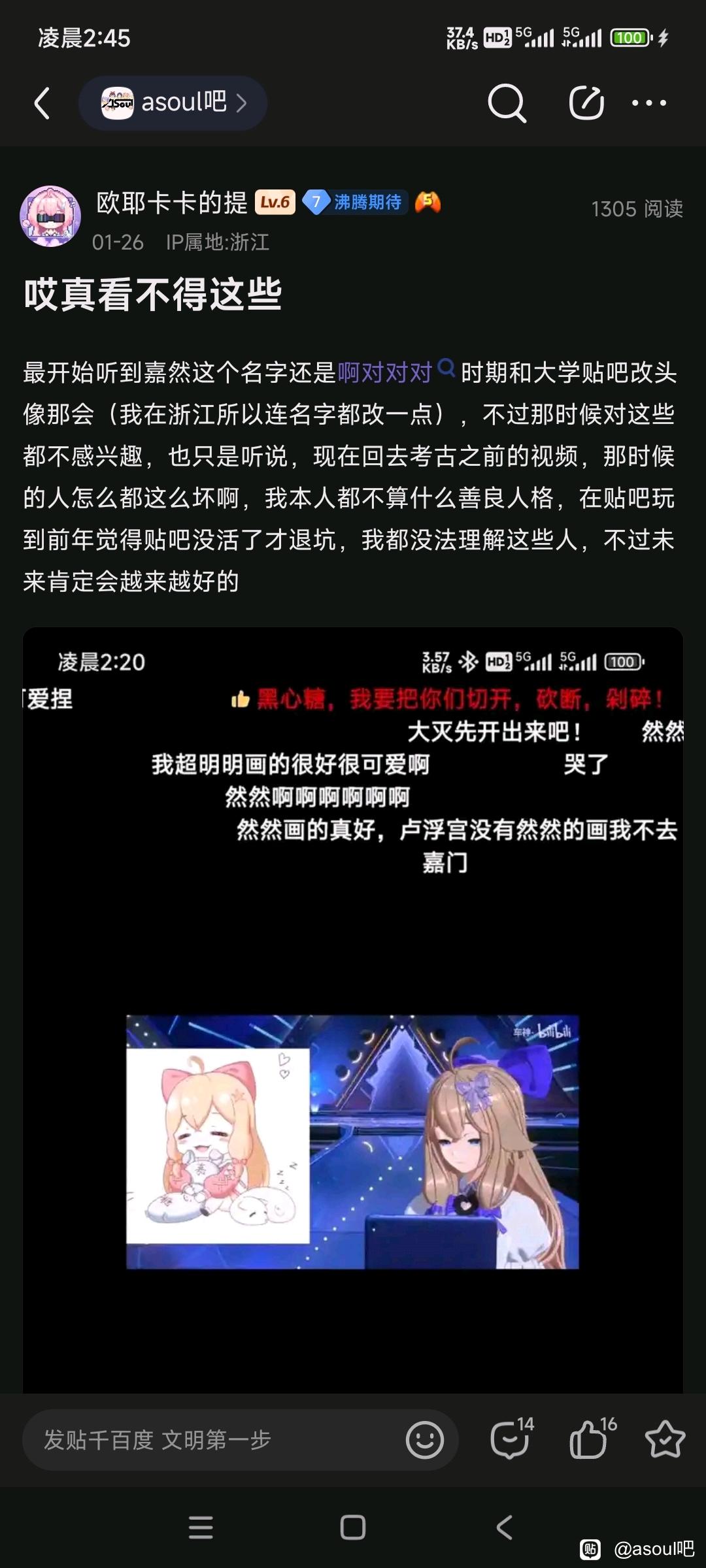Open recent apps from navigation bar
The height and width of the screenshot is (1568, 706).
click(x=201, y=1527)
